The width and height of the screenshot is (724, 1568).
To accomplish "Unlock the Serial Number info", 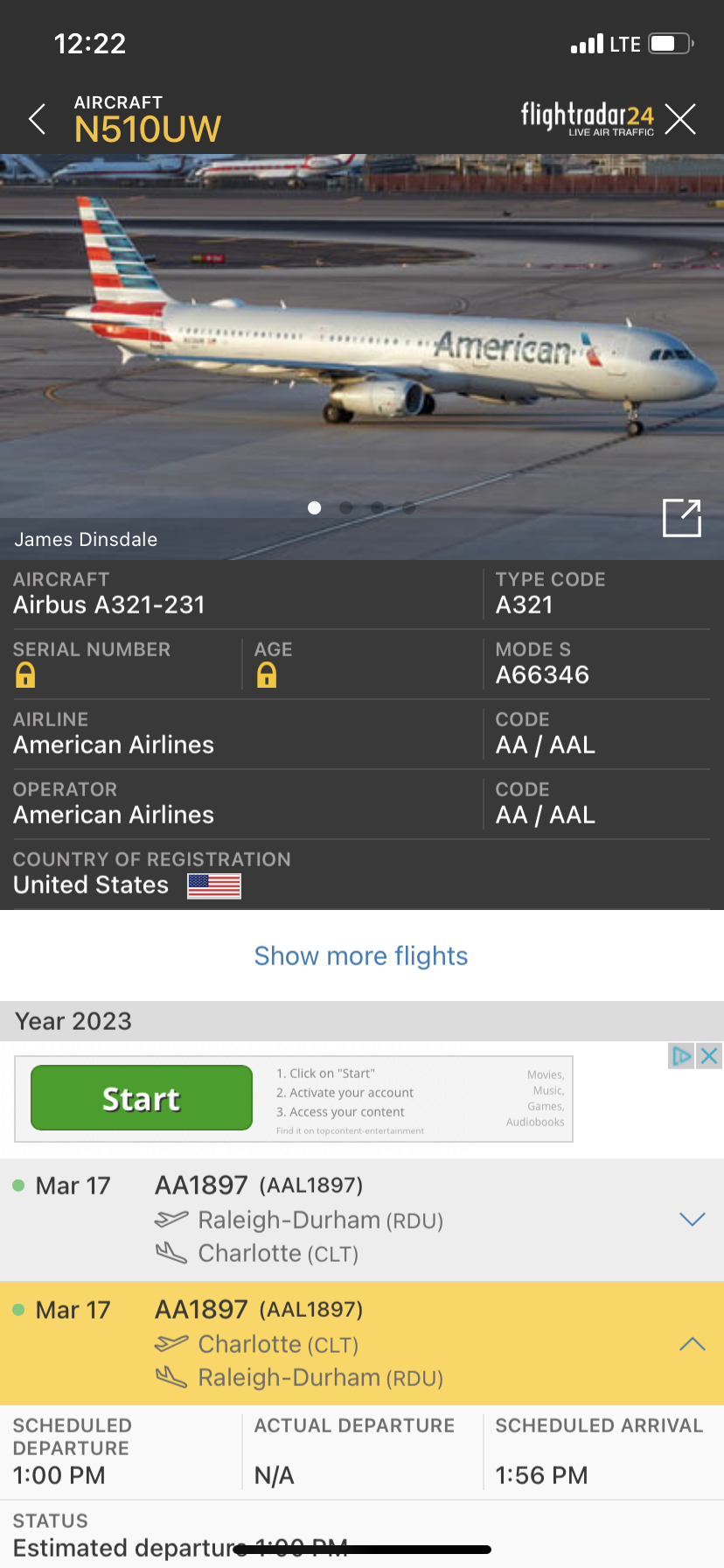I will [25, 675].
